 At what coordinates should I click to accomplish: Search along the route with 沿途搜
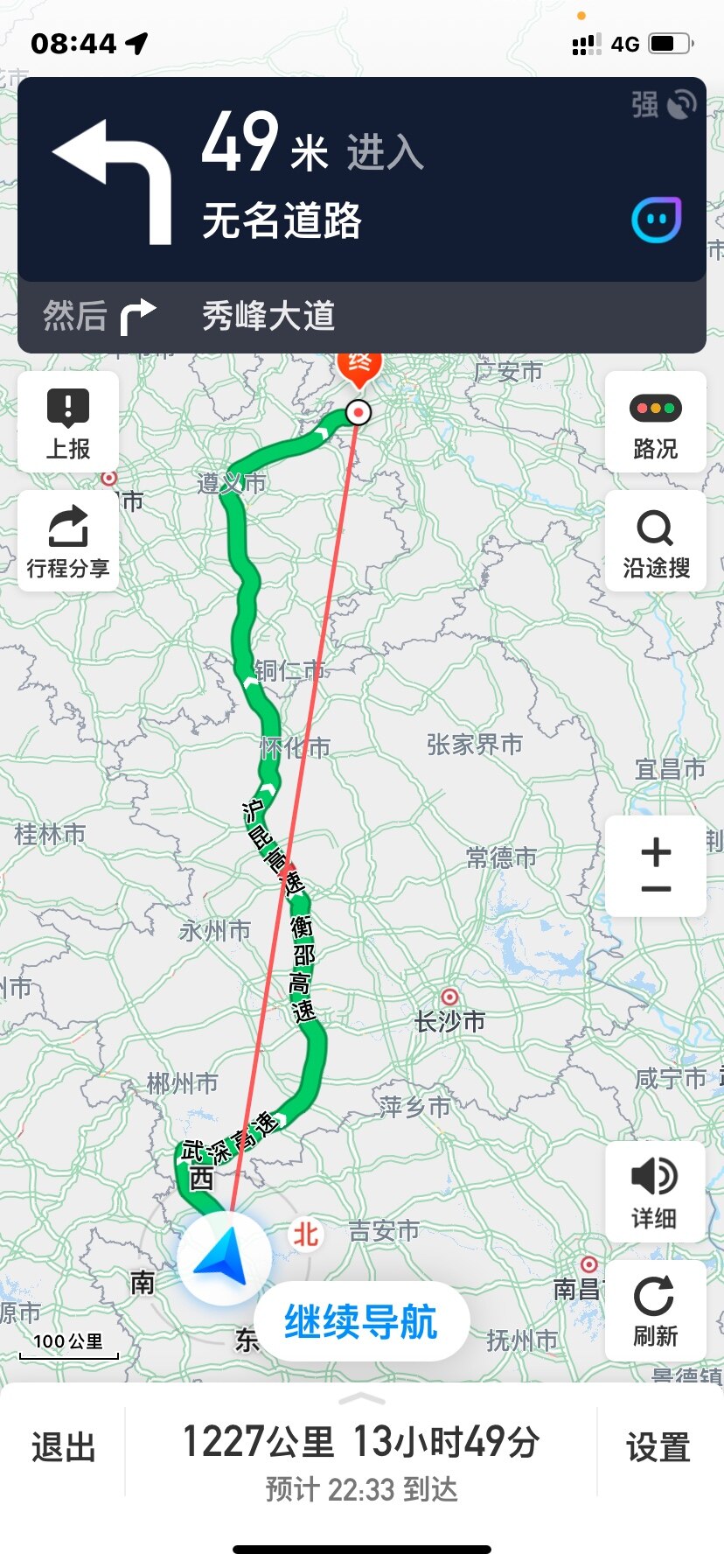tap(655, 541)
